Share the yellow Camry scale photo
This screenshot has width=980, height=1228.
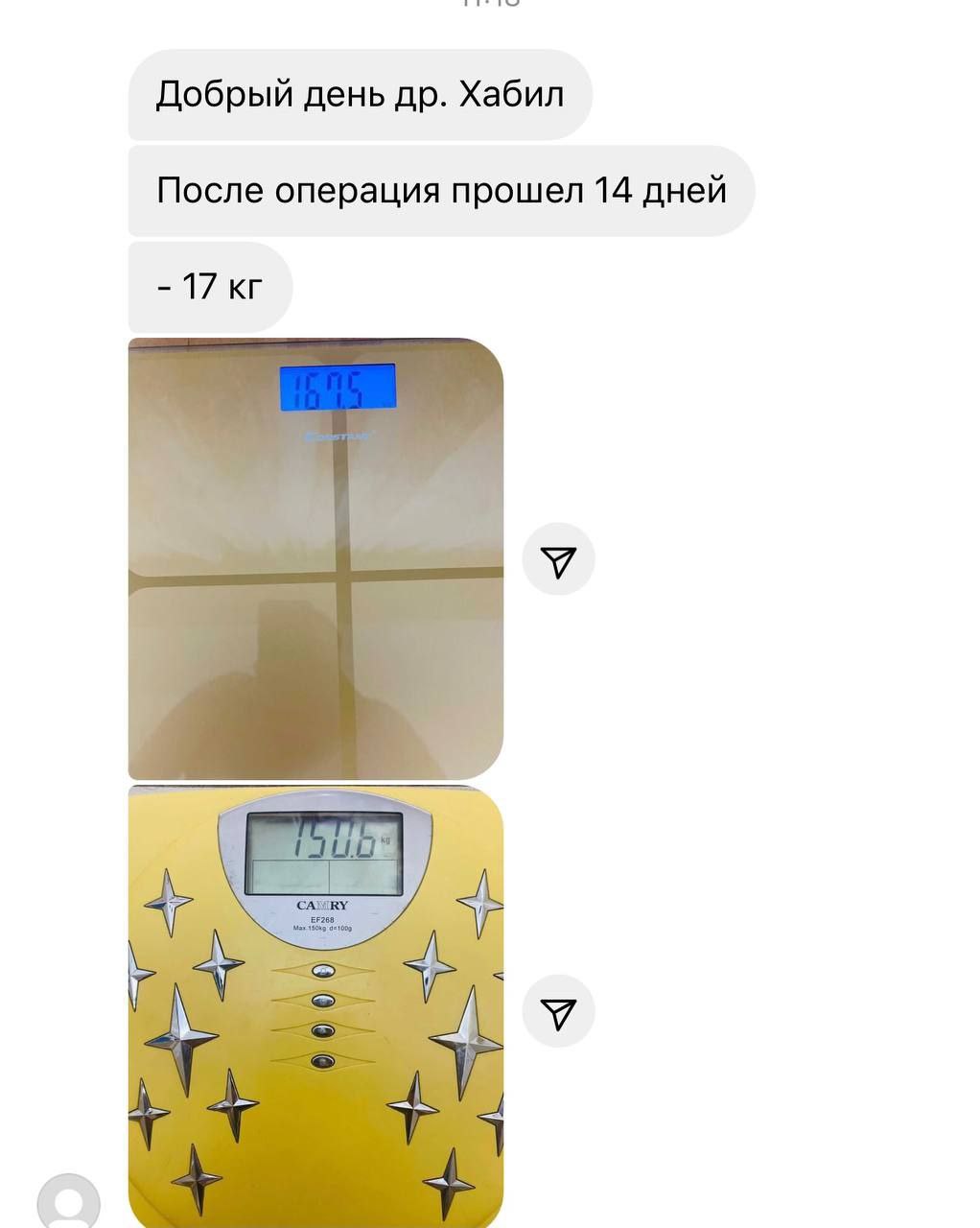[558, 1011]
